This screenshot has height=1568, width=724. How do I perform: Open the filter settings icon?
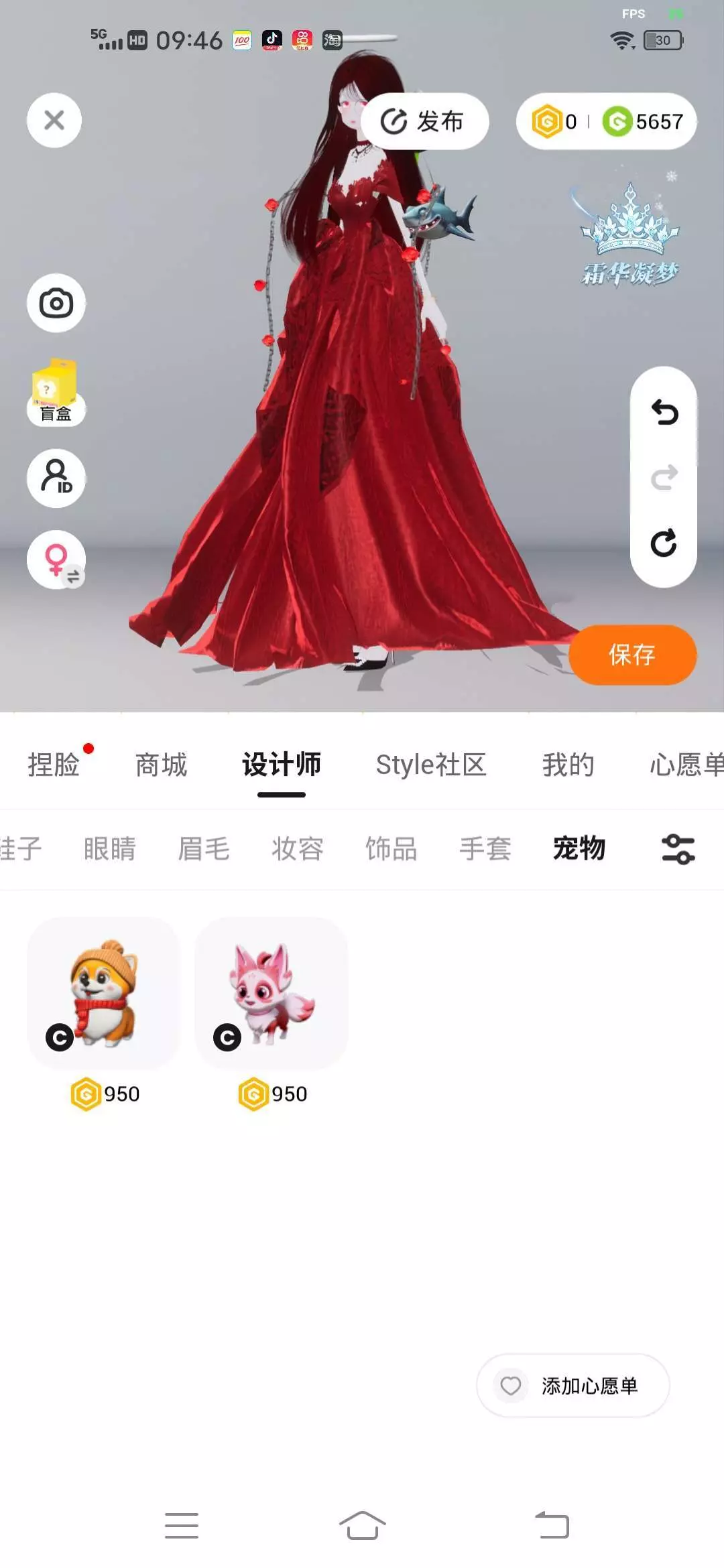pyautogui.click(x=678, y=849)
